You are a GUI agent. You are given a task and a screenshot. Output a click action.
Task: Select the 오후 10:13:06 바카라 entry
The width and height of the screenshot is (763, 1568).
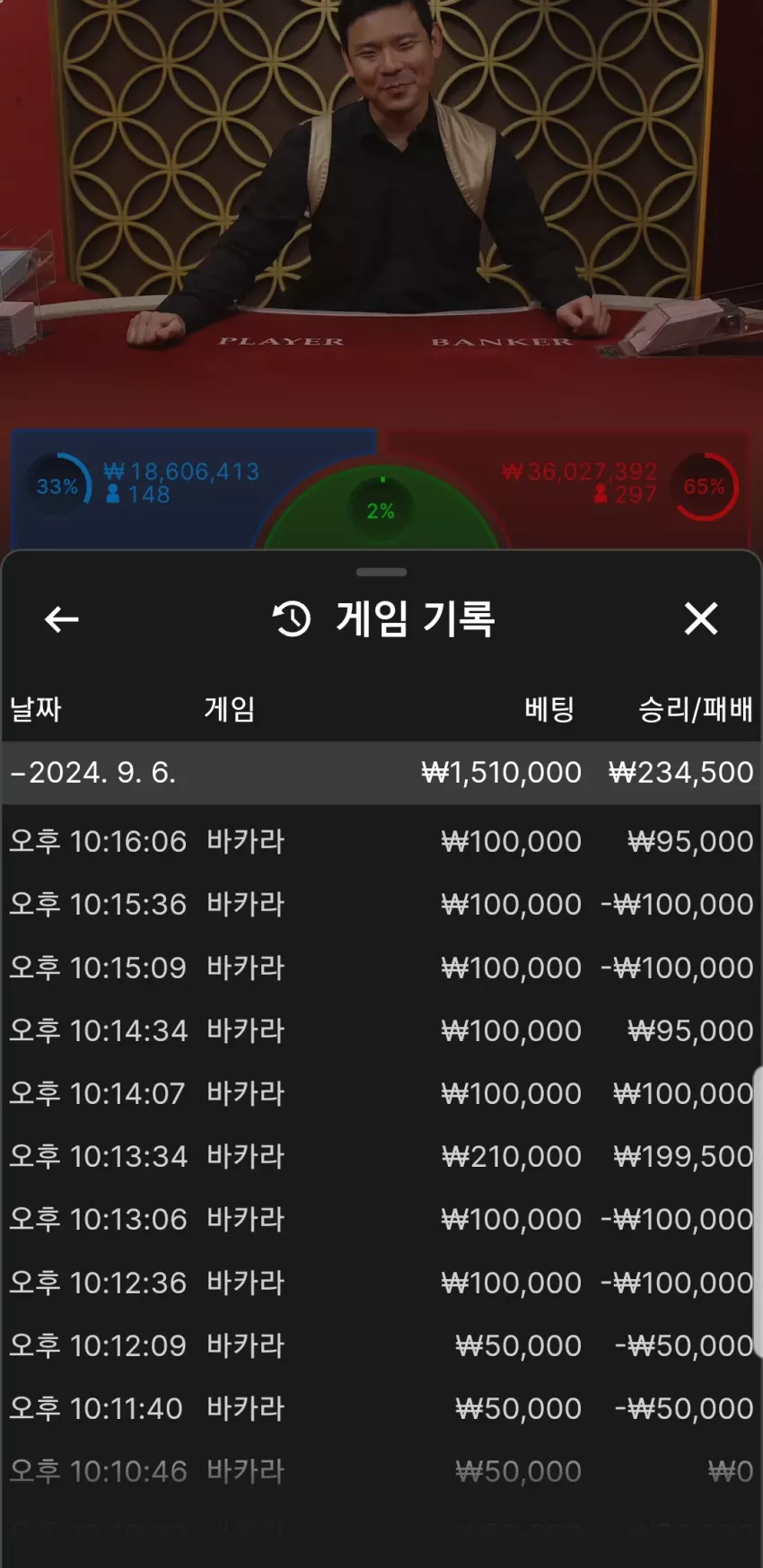coord(381,1219)
